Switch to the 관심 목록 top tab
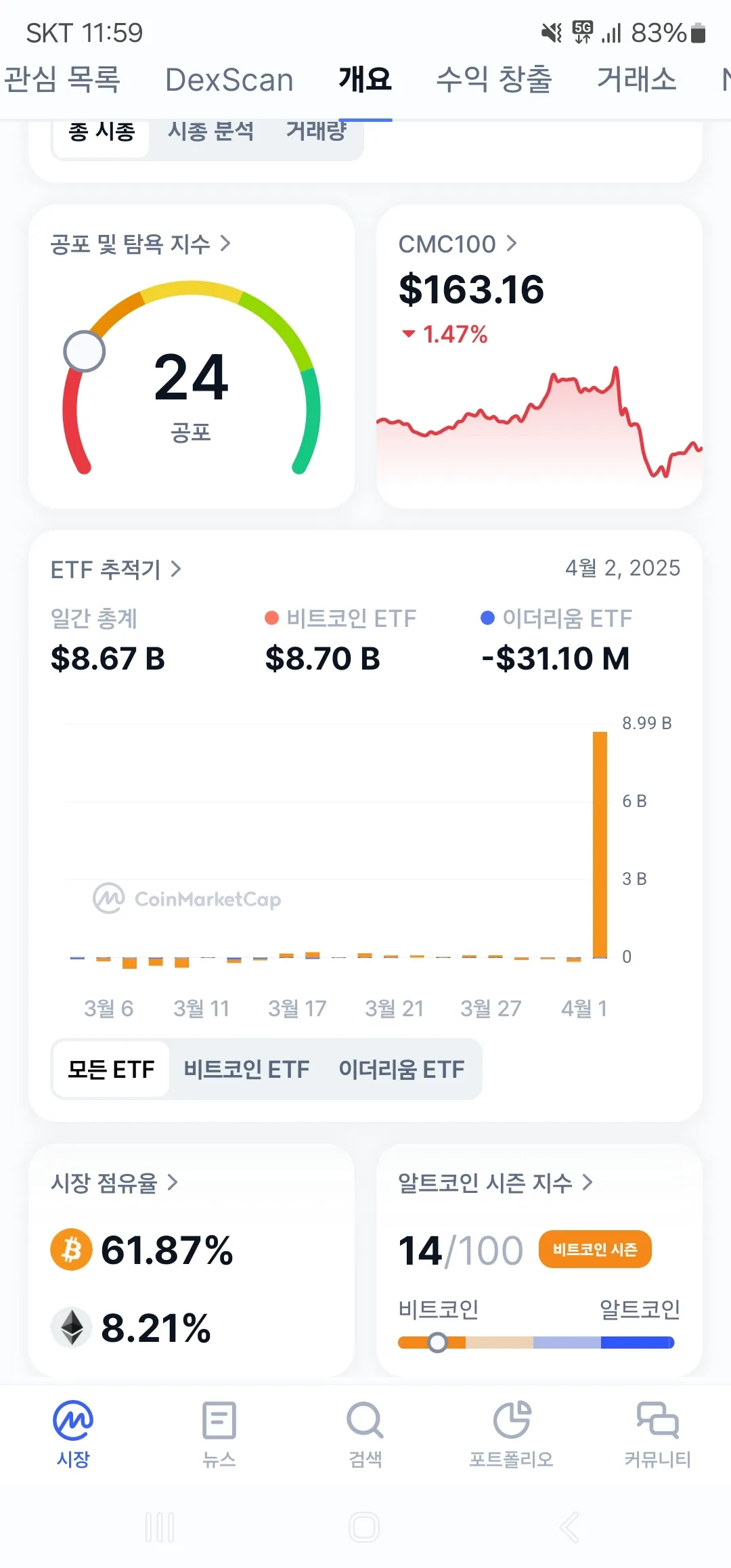Image resolution: width=731 pixels, height=1568 pixels. 62,79
